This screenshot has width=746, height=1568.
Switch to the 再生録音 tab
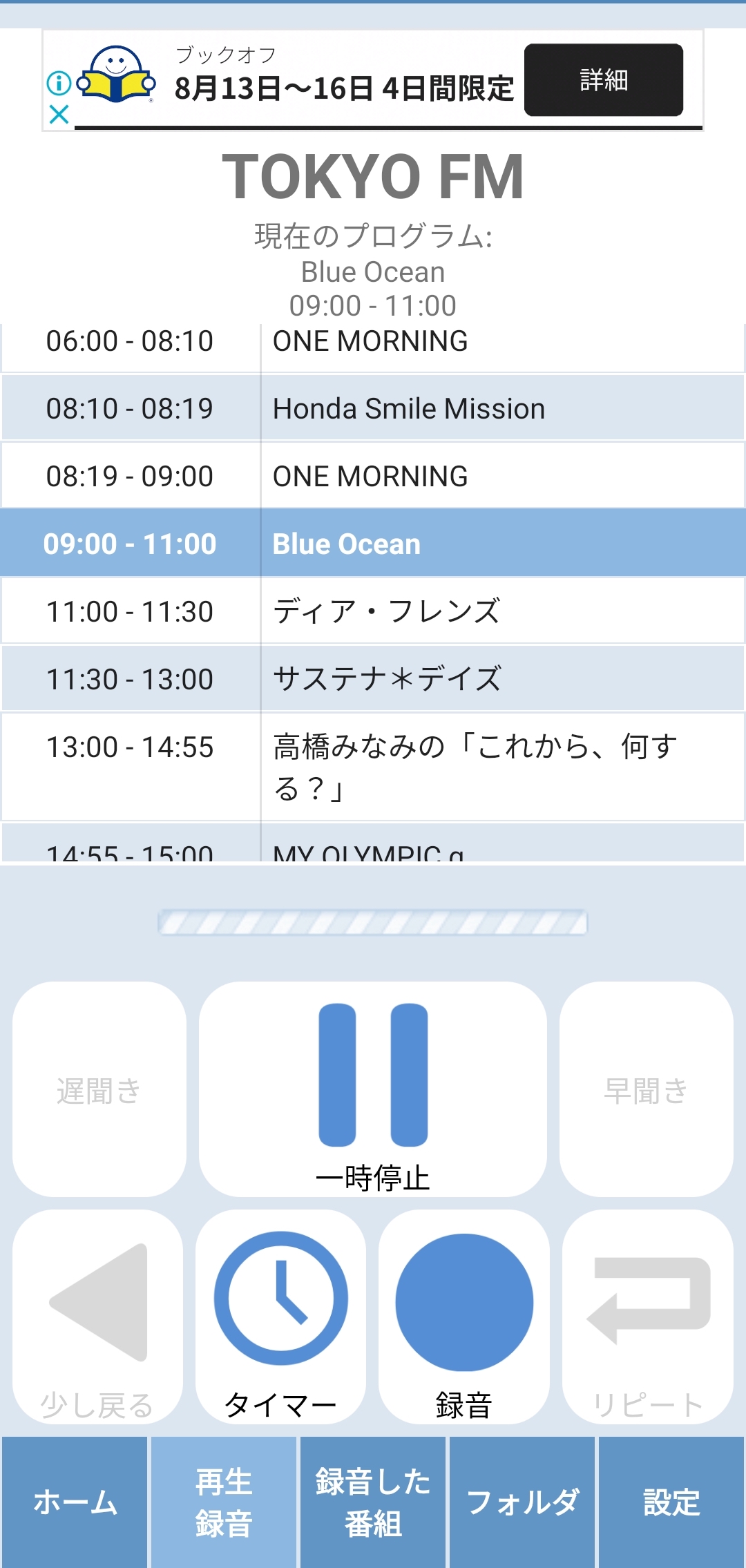click(x=224, y=1502)
